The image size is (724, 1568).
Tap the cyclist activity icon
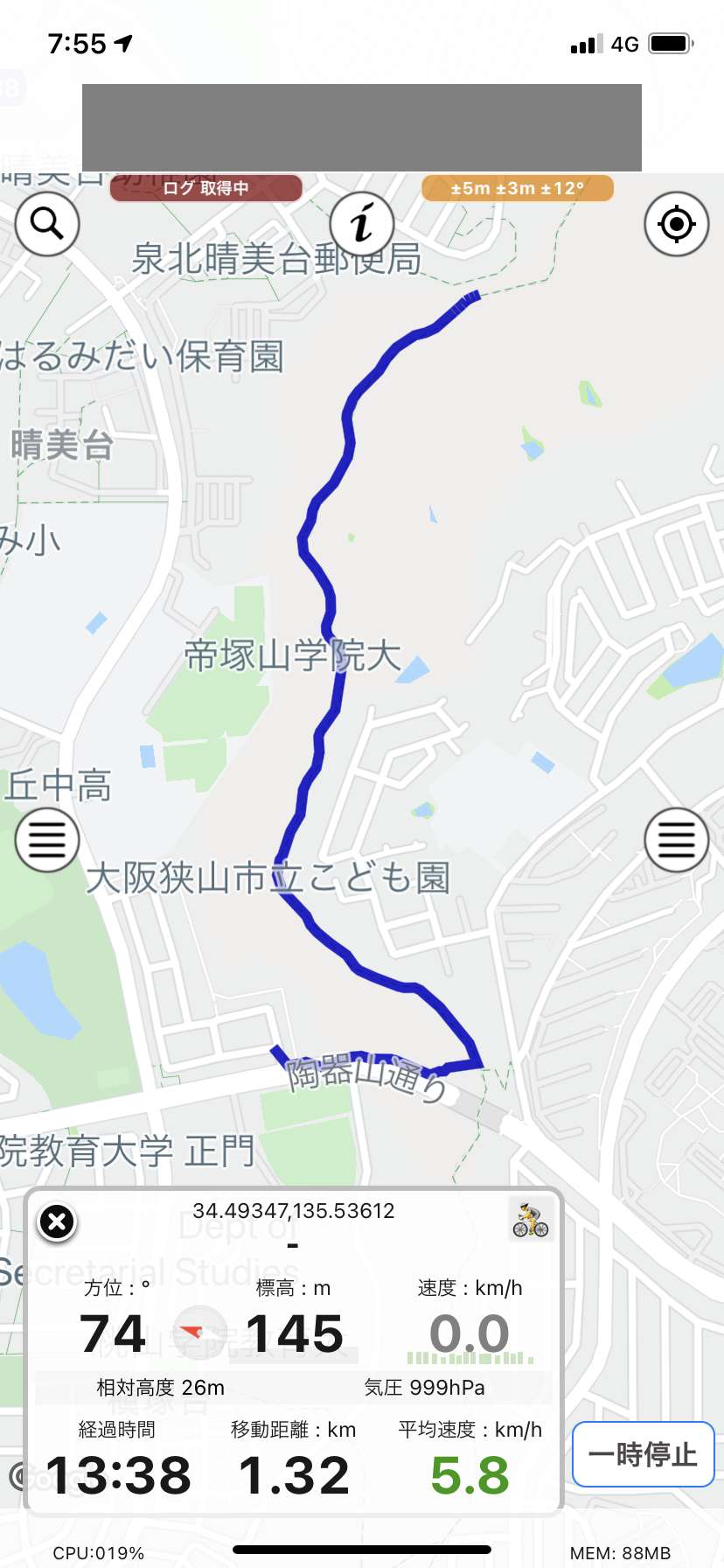531,1219
